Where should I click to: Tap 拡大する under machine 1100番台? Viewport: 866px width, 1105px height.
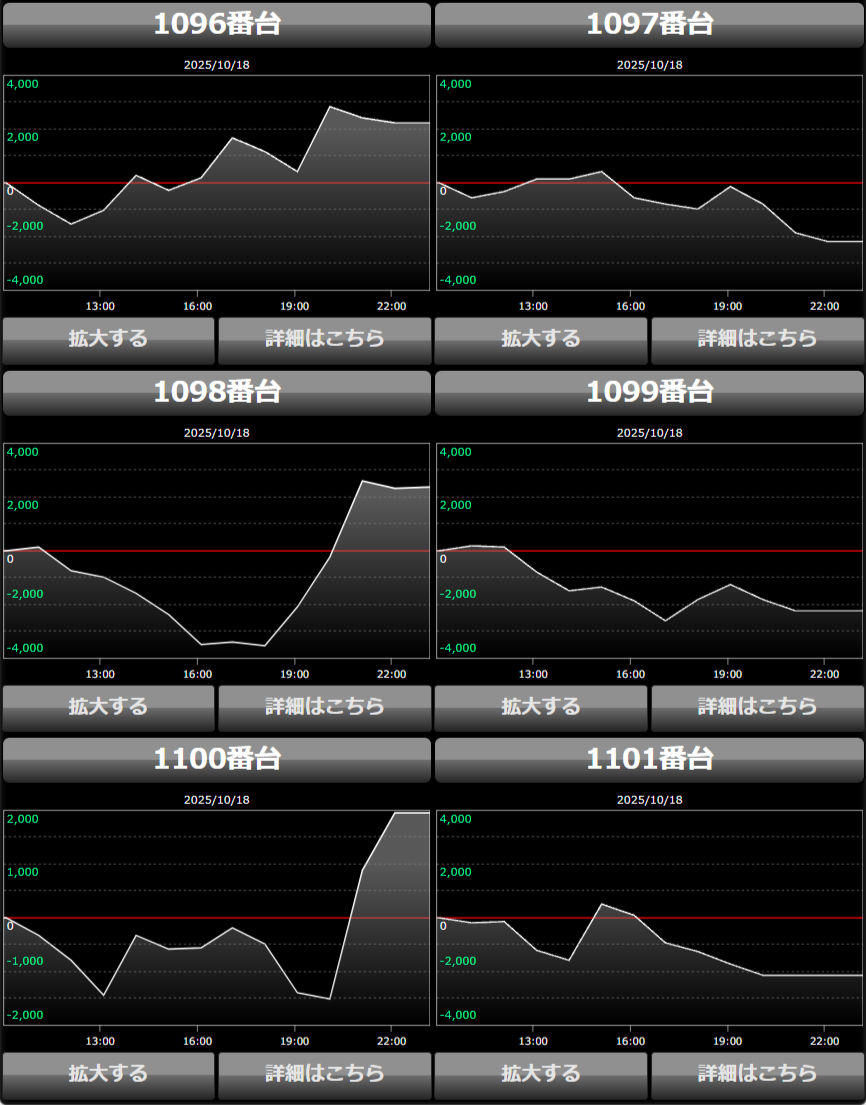pyautogui.click(x=108, y=1075)
